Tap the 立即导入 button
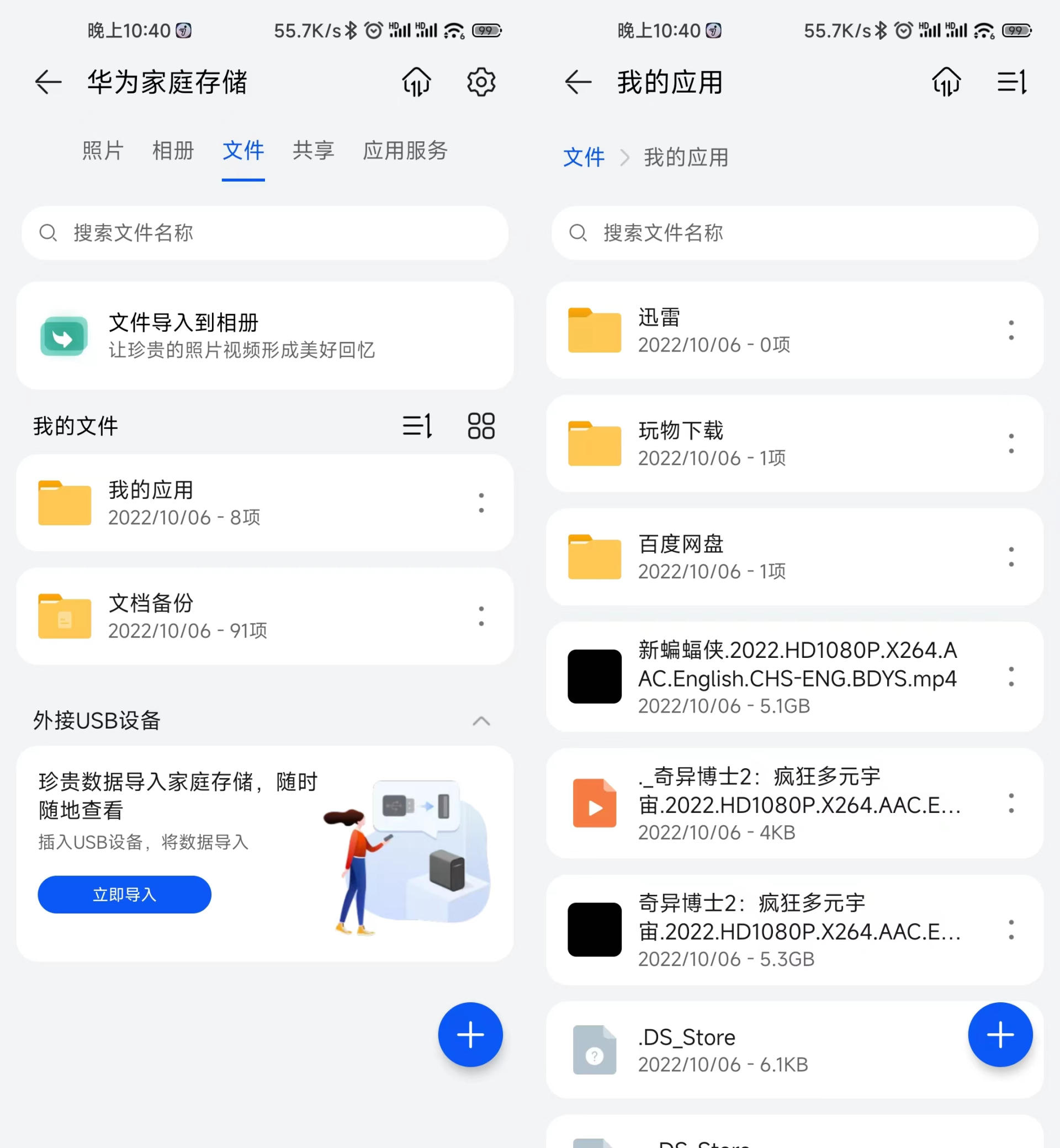The image size is (1060, 1148). tap(124, 894)
